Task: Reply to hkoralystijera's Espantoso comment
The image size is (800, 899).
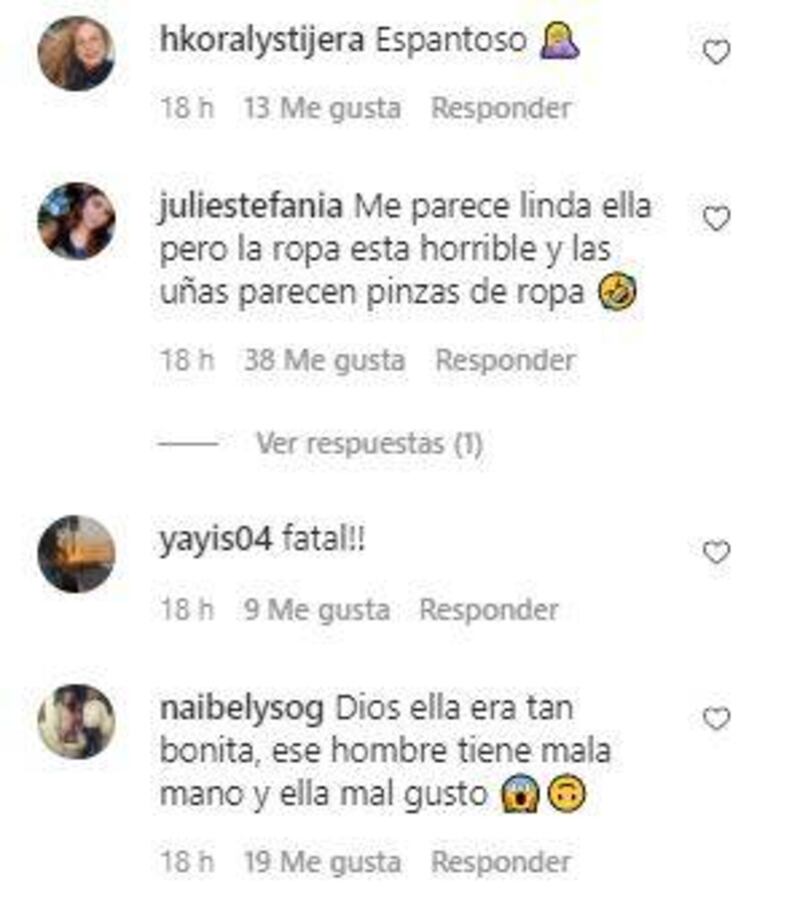Action: click(500, 108)
